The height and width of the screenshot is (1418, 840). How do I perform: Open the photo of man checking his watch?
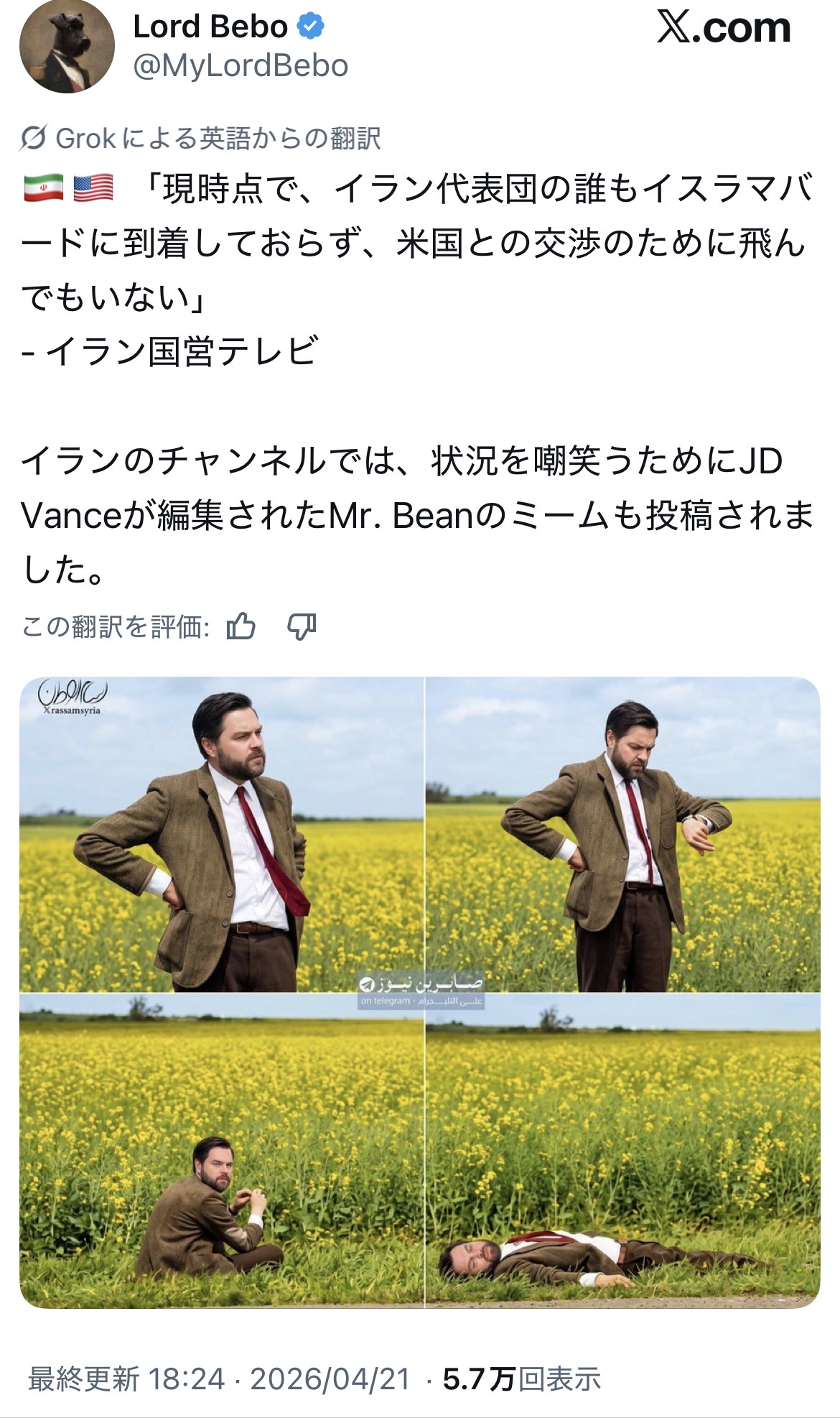coord(622,833)
